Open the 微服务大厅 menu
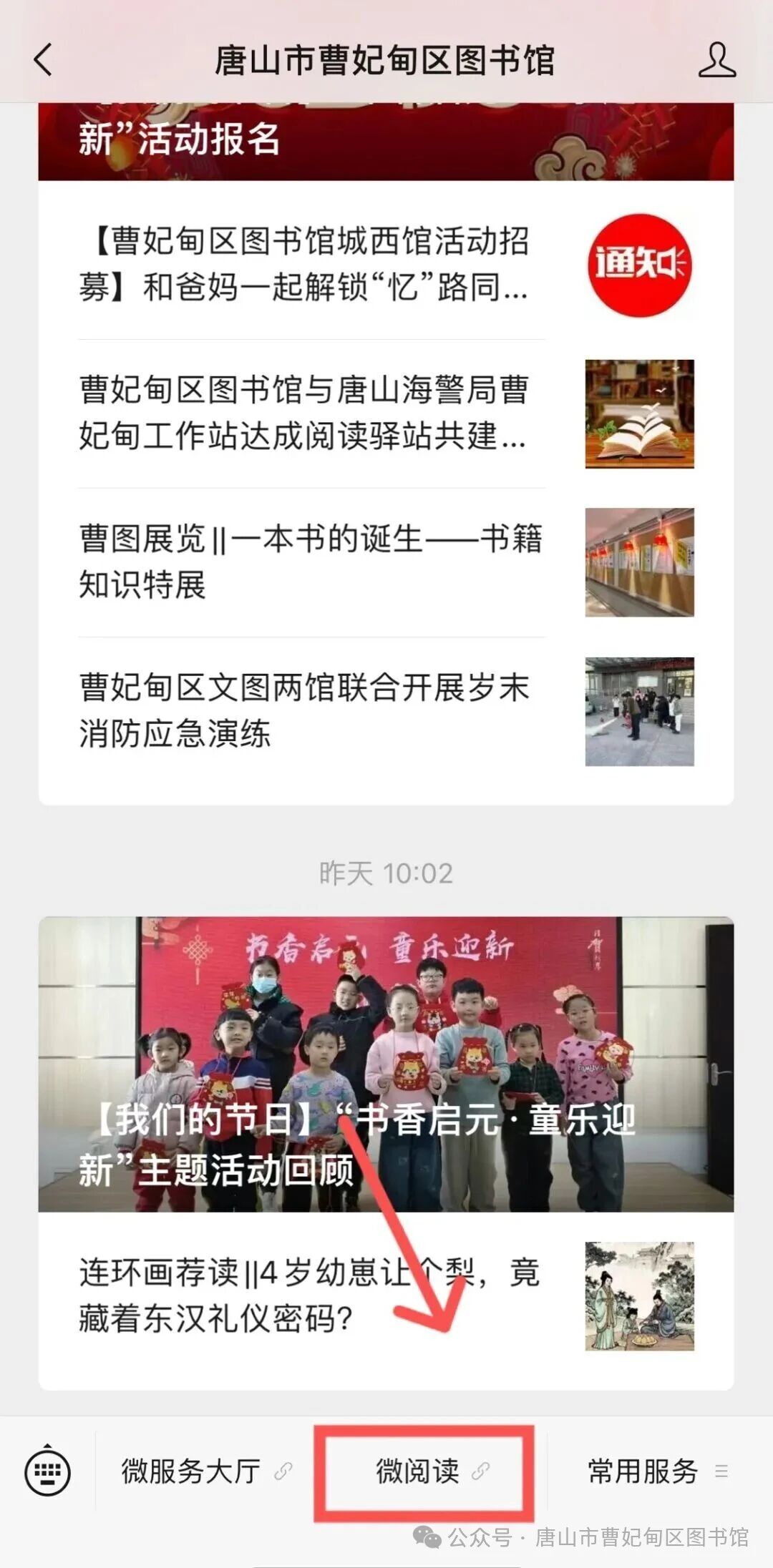Screen dimensions: 773x1568 click(x=205, y=1471)
